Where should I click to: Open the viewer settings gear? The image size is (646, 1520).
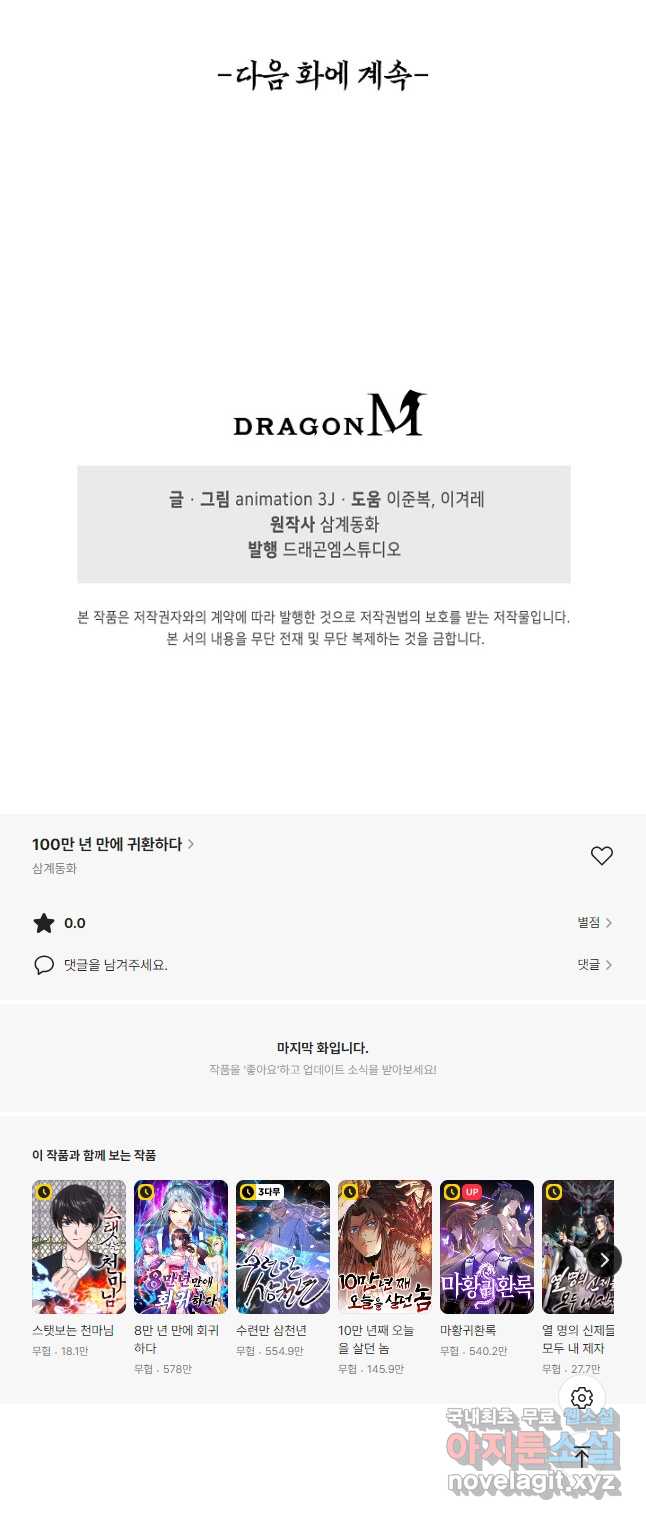point(582,1398)
